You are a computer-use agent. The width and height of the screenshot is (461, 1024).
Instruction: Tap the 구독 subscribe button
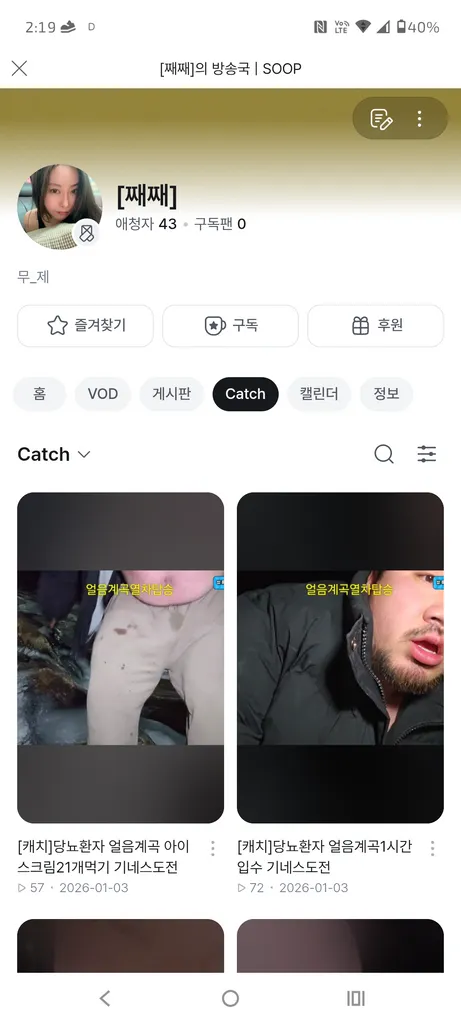(x=230, y=325)
